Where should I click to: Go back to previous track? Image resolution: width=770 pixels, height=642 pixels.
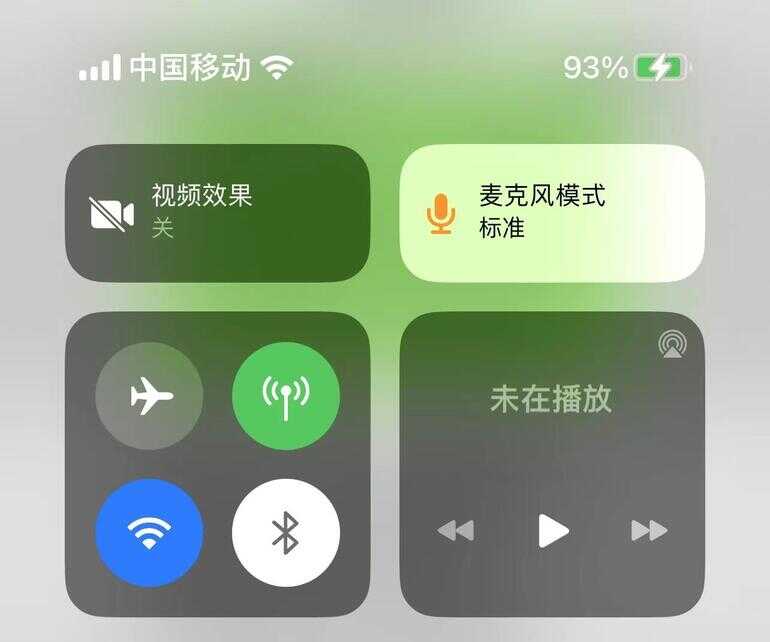pos(456,530)
